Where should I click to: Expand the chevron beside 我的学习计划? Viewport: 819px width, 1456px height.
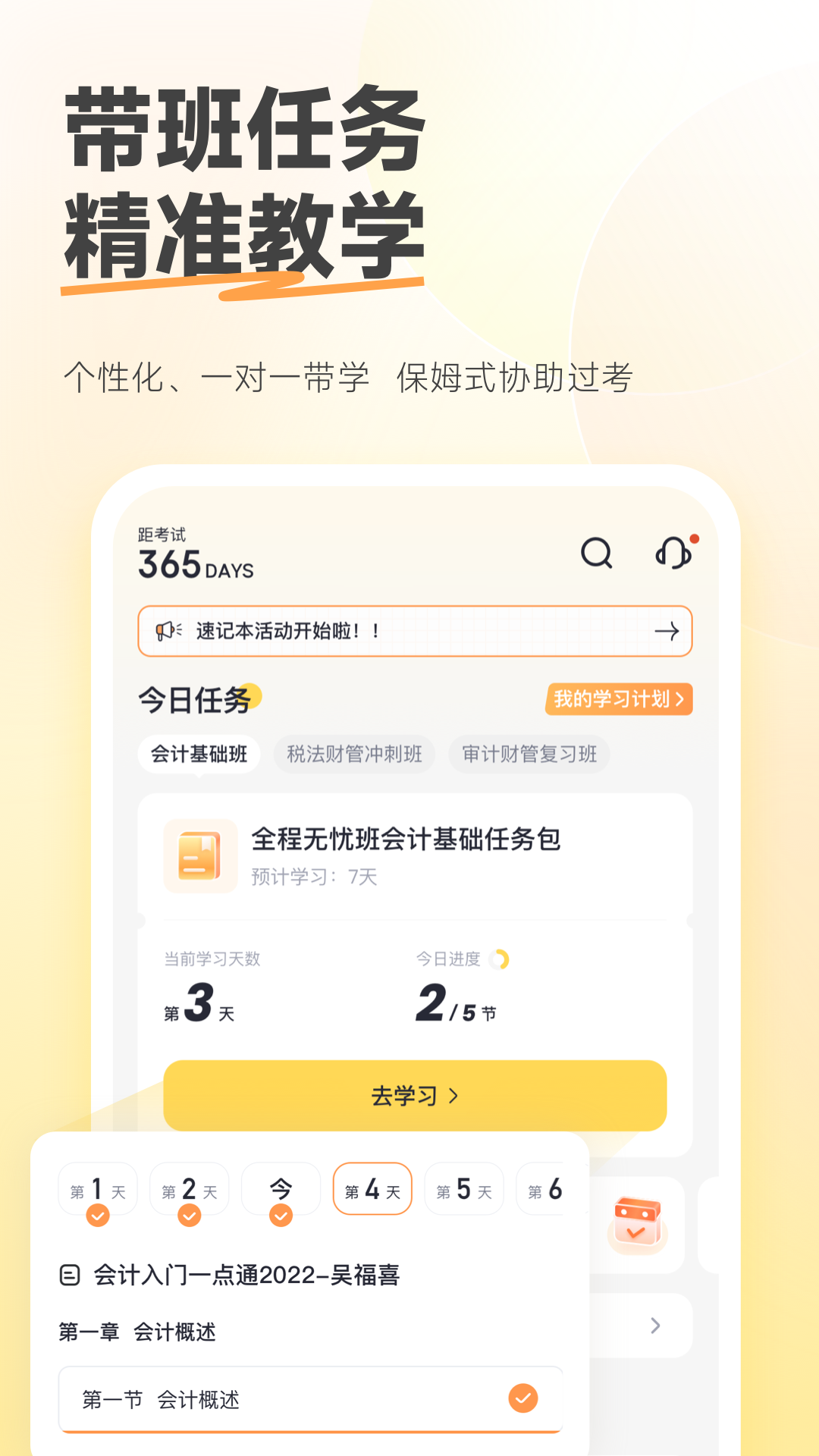tap(681, 700)
